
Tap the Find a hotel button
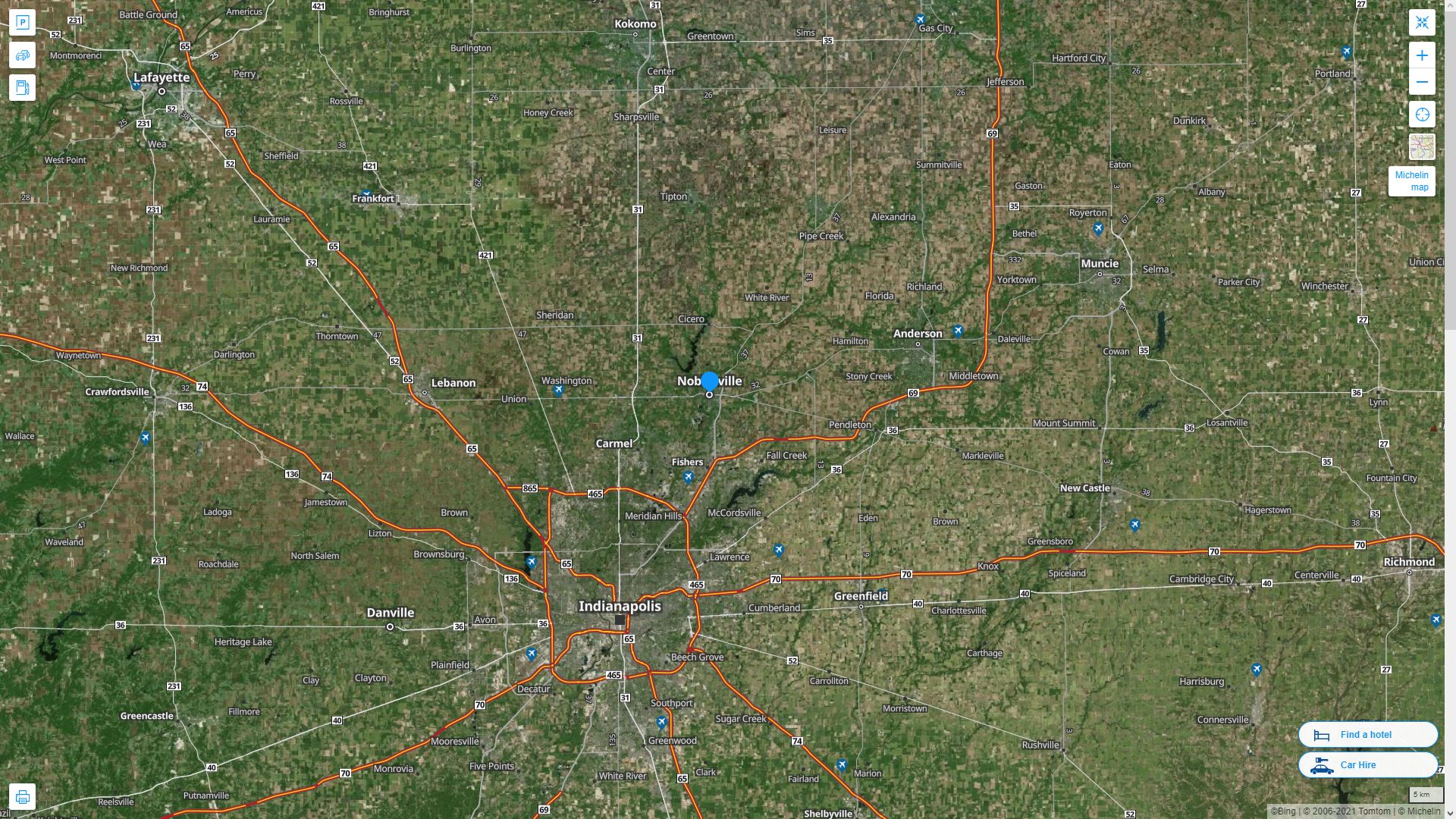[x=1367, y=735]
